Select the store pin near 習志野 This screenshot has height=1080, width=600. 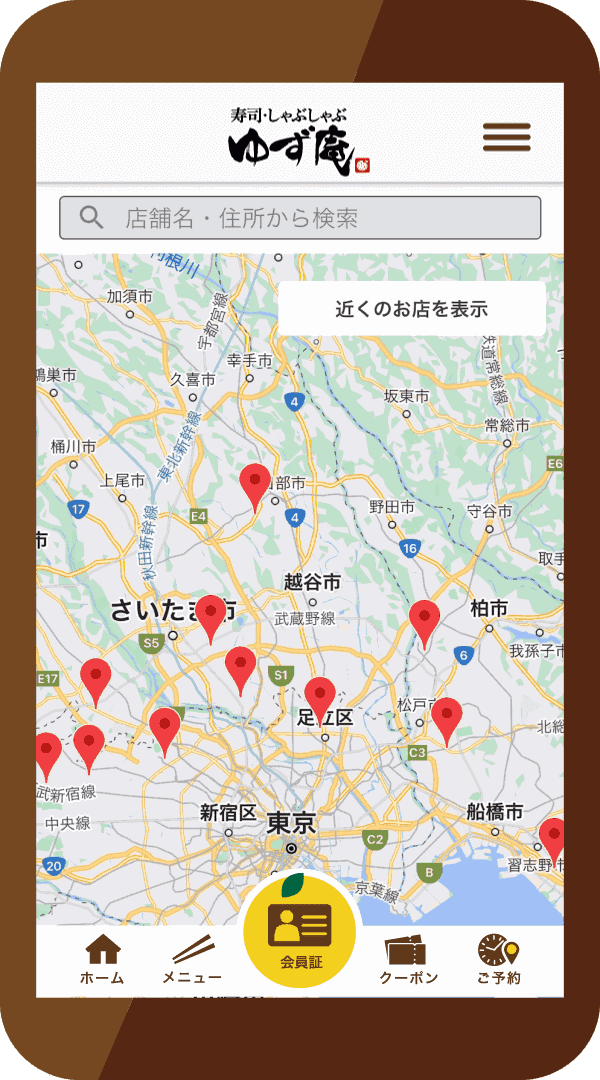coord(552,836)
